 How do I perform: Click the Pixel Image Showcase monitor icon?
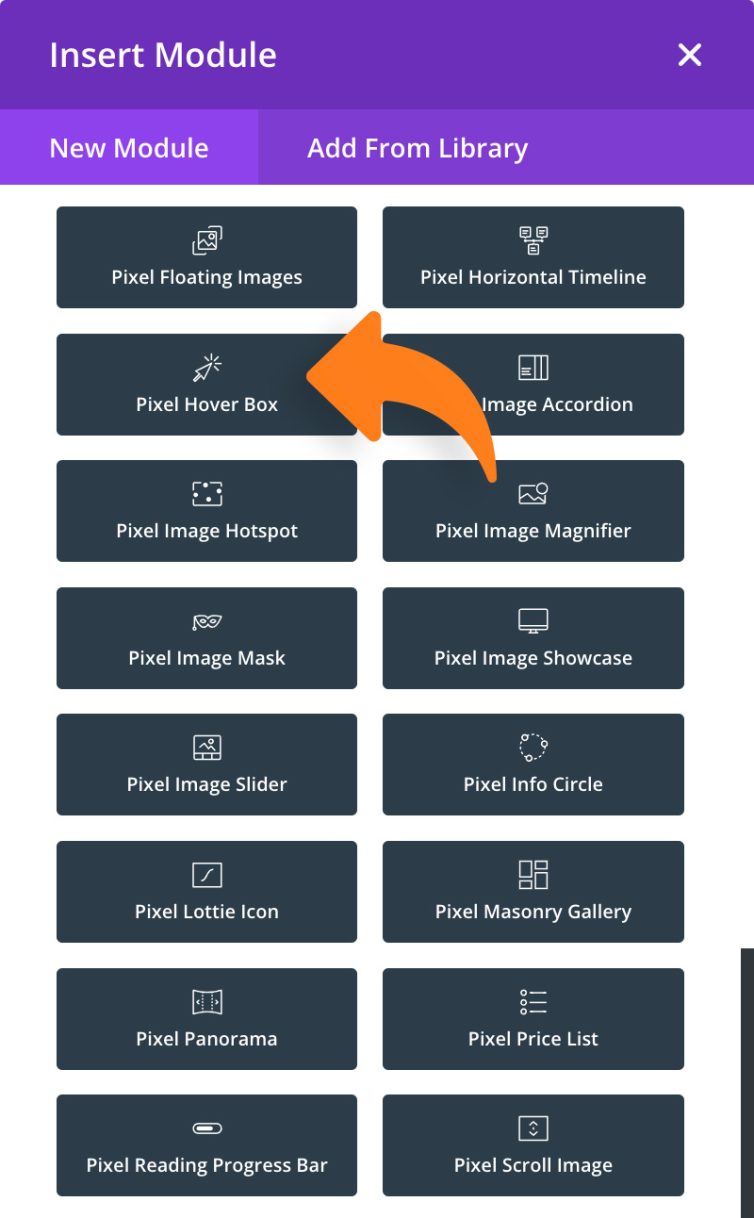533,620
